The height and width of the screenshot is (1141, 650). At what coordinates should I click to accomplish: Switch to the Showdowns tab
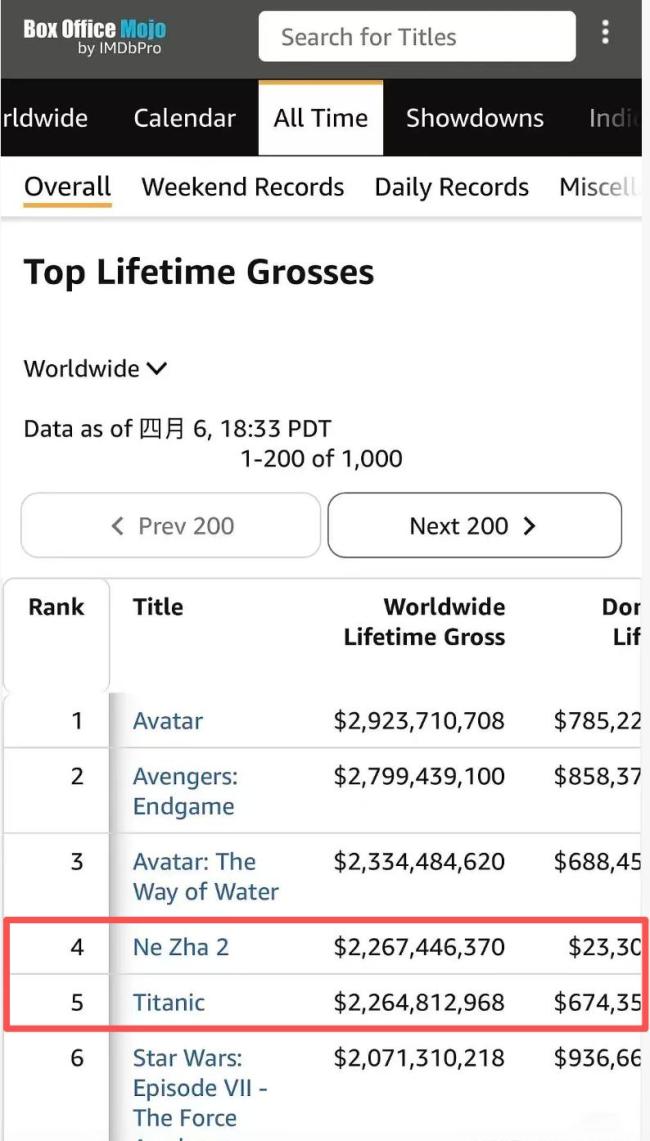[x=475, y=118]
